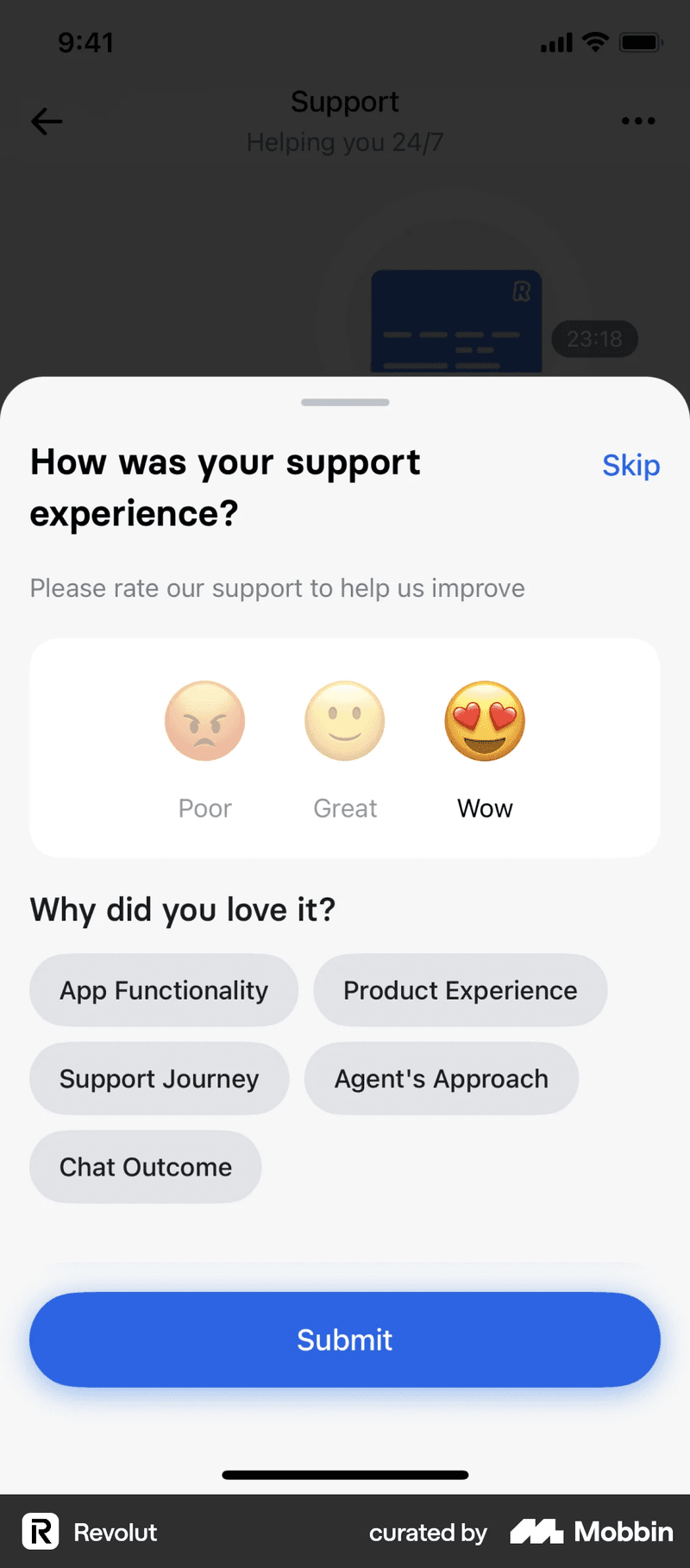Choose the App Functionality chip

coord(164,990)
